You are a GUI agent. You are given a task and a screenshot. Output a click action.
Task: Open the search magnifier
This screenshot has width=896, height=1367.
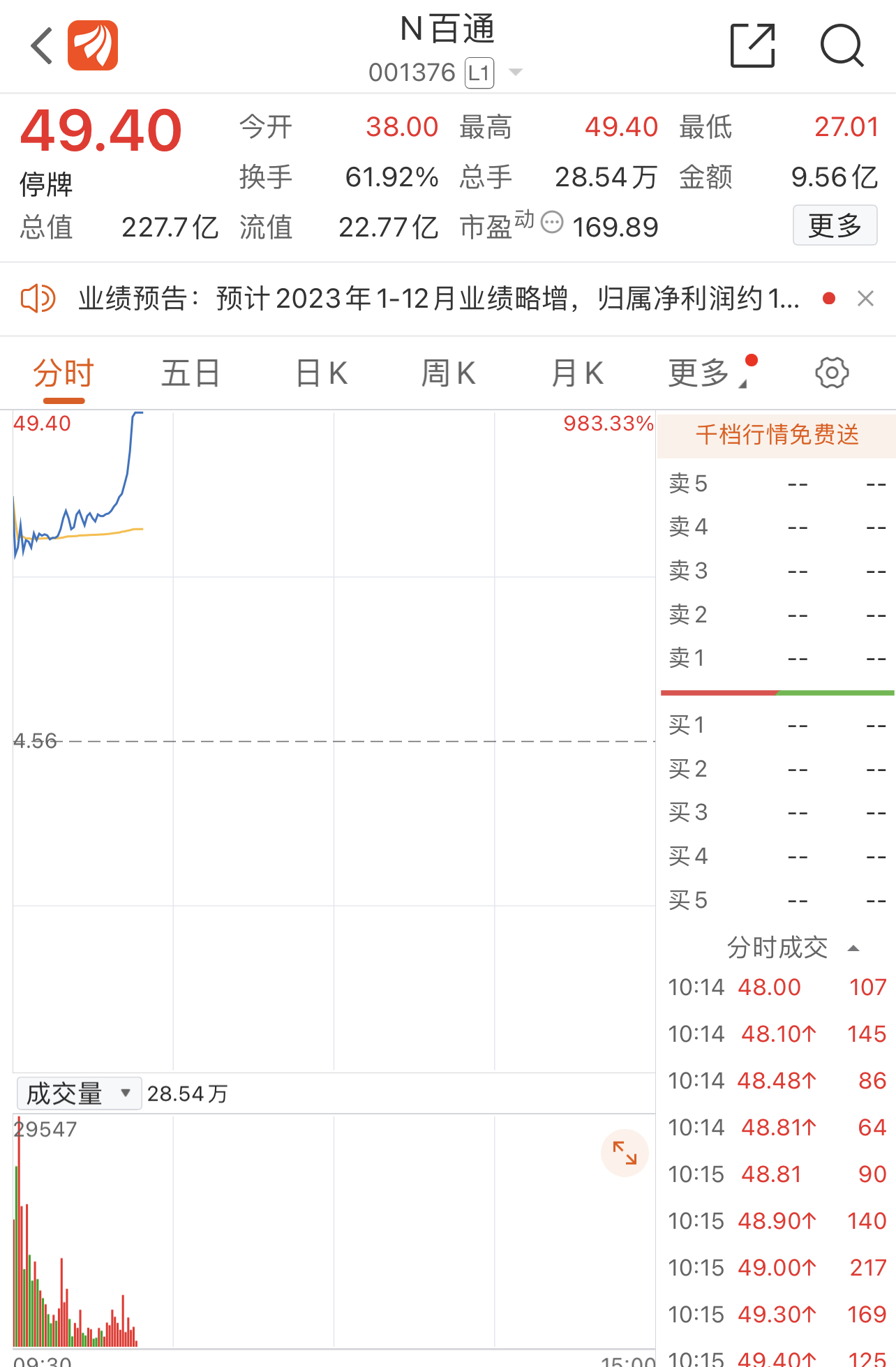[x=842, y=46]
